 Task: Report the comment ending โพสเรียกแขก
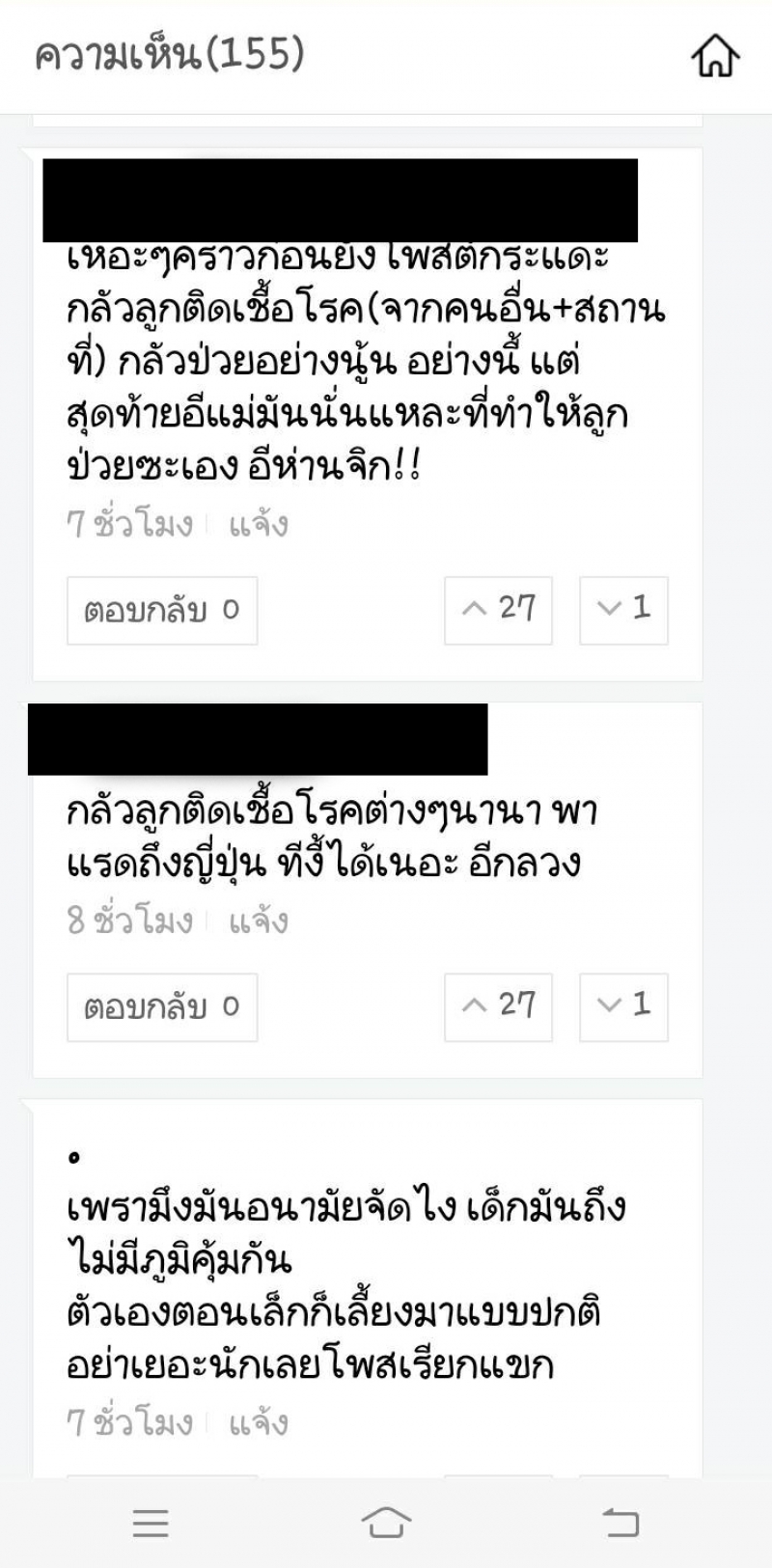point(258,1422)
